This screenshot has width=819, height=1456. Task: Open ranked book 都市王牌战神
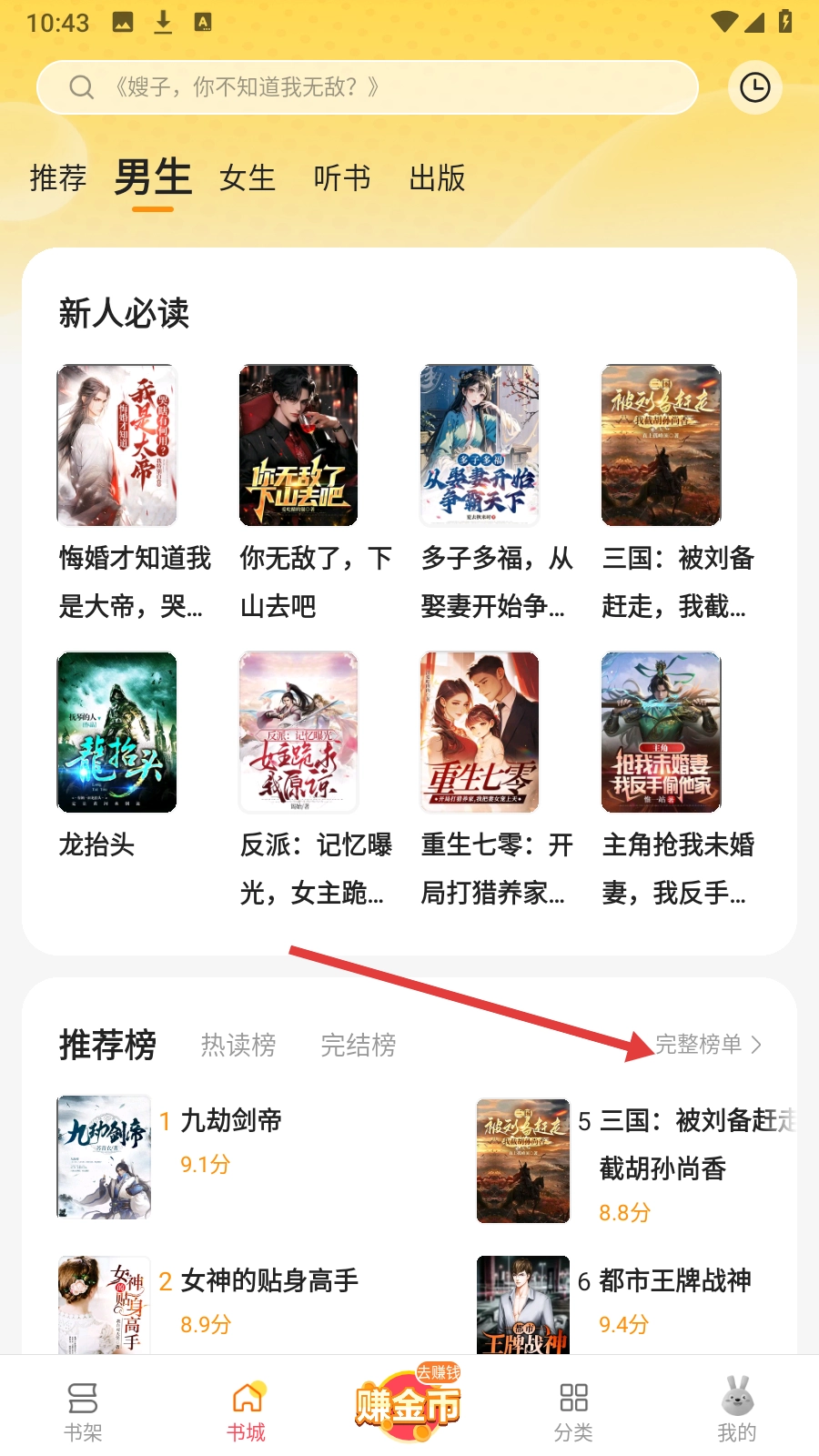(x=674, y=1281)
